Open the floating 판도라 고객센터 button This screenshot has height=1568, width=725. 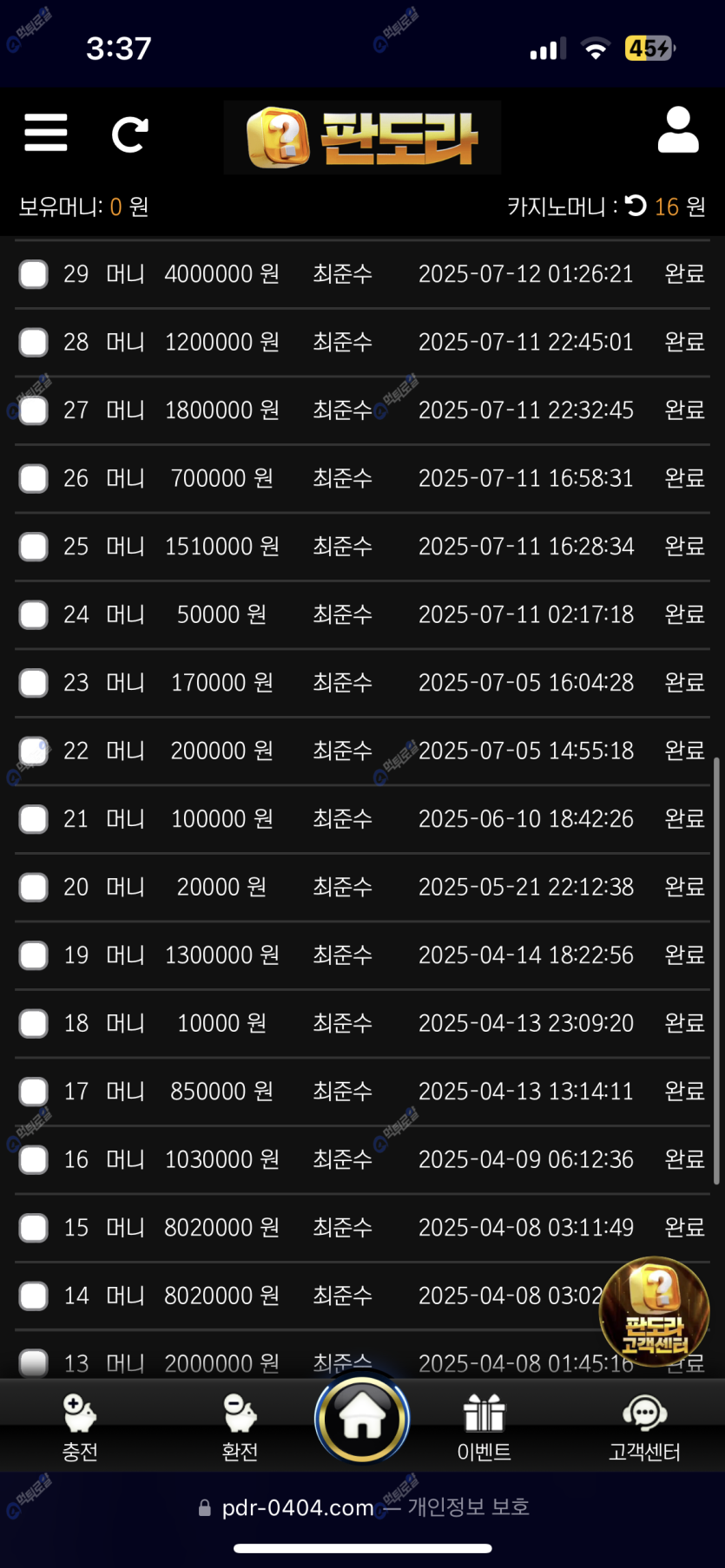pyautogui.click(x=655, y=1311)
